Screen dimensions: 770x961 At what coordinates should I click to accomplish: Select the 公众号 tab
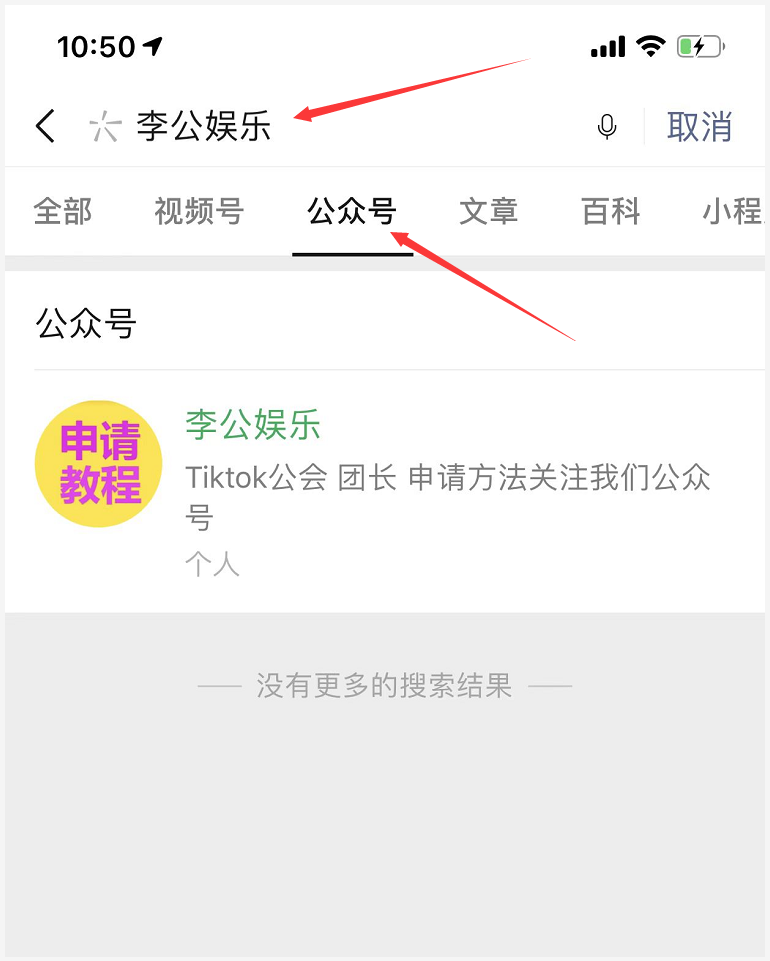tap(352, 211)
